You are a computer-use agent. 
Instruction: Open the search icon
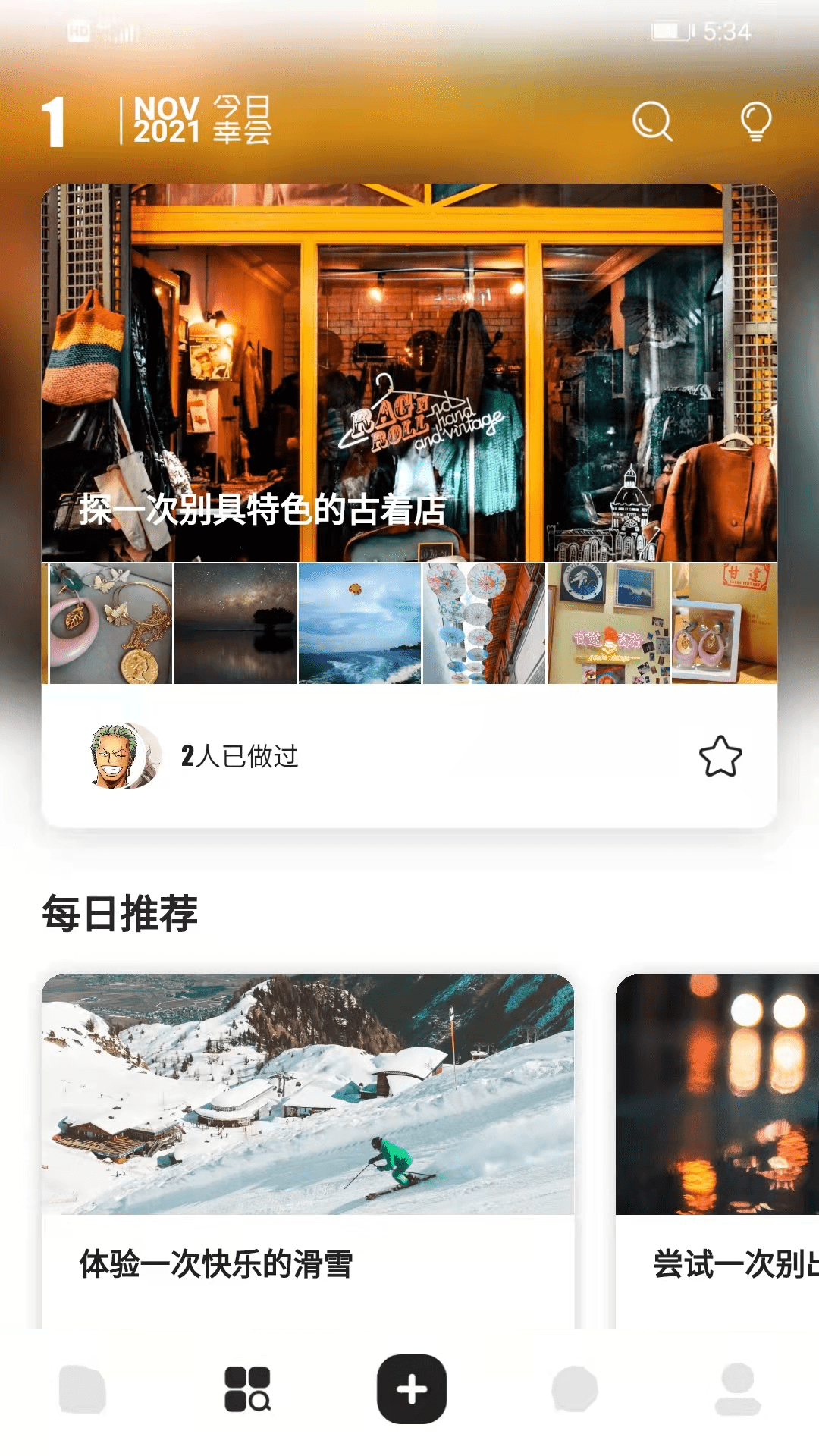[x=652, y=121]
